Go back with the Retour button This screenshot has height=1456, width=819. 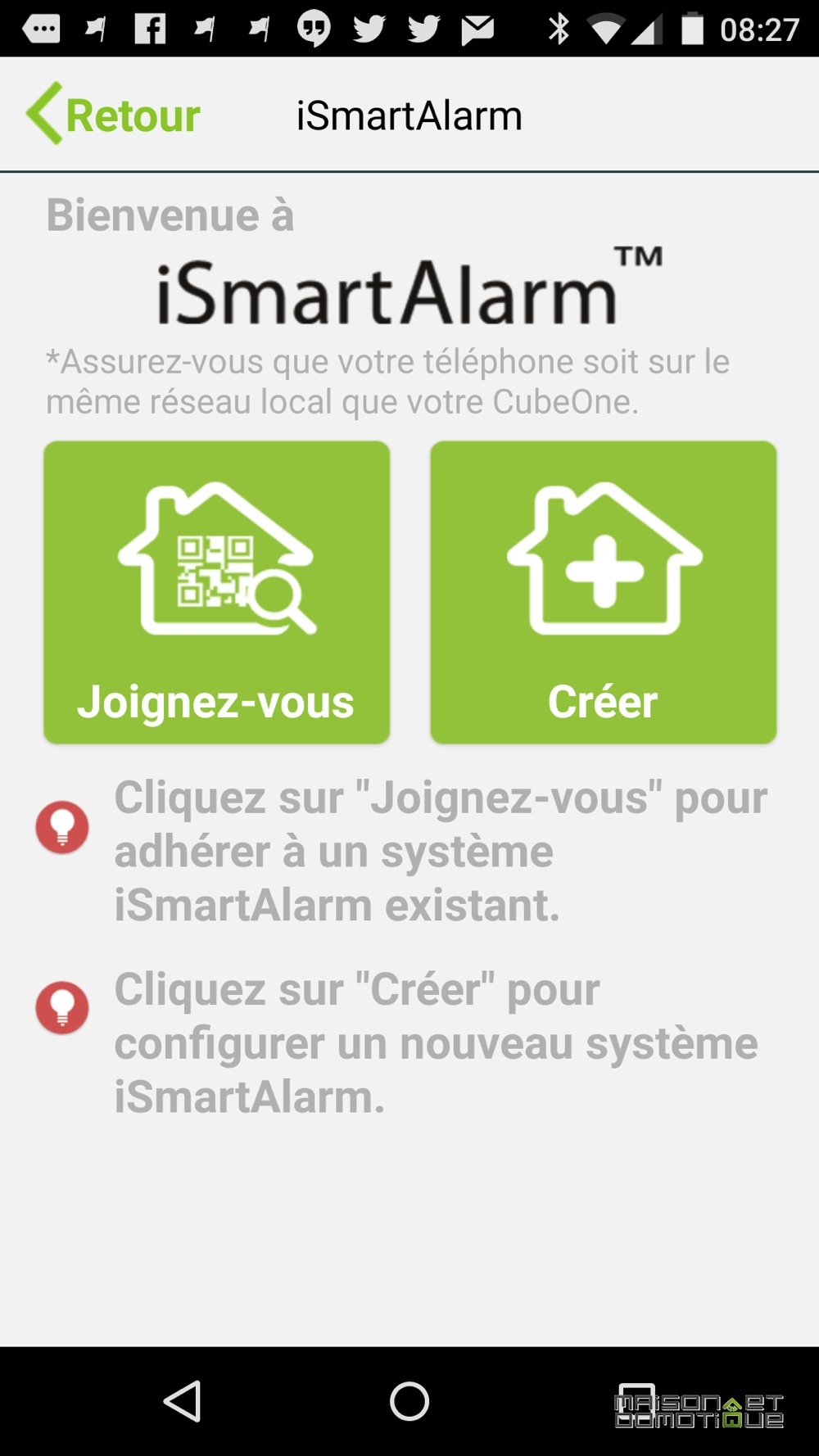click(114, 115)
